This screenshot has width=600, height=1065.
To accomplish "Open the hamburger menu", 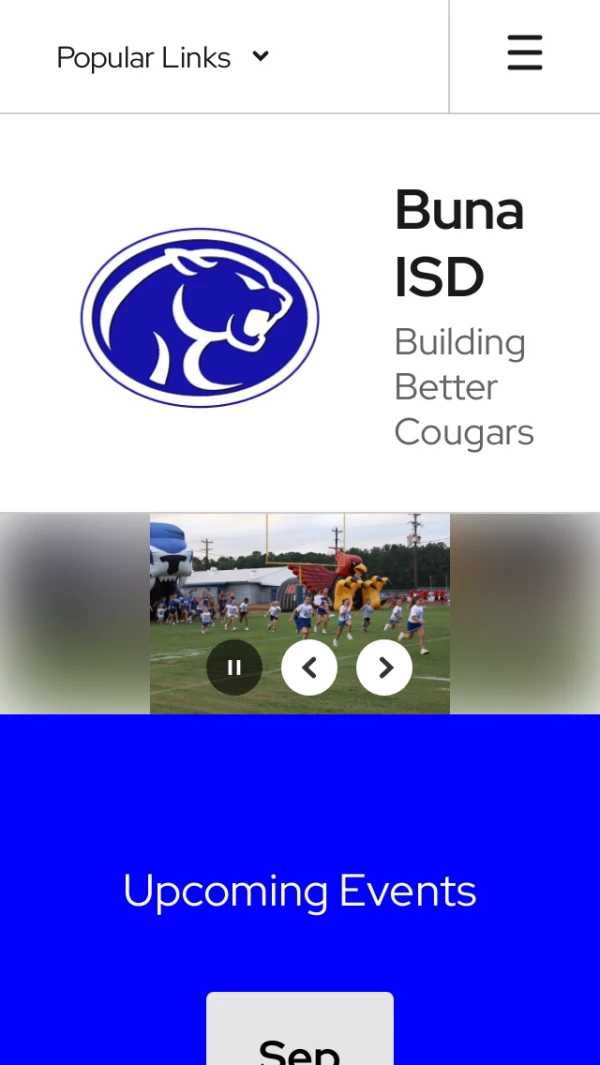I will (524, 53).
